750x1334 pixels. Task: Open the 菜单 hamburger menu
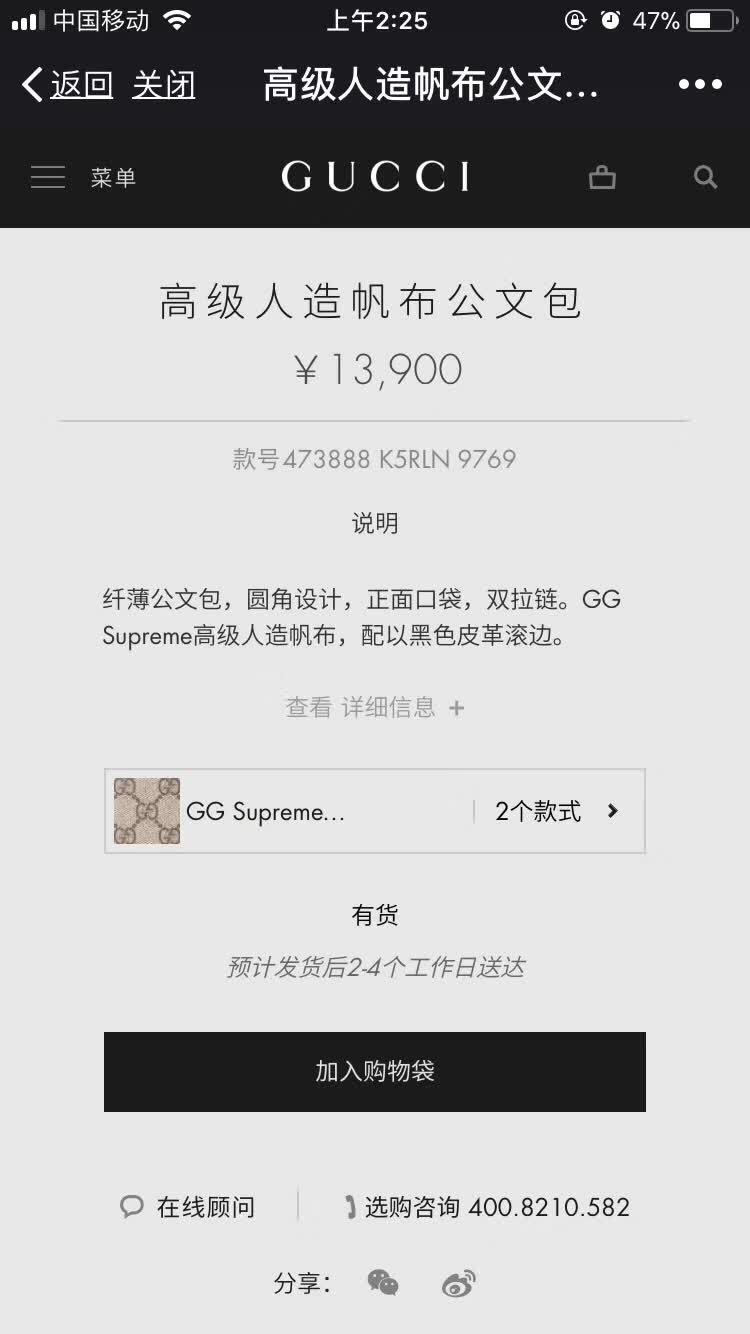(x=82, y=178)
